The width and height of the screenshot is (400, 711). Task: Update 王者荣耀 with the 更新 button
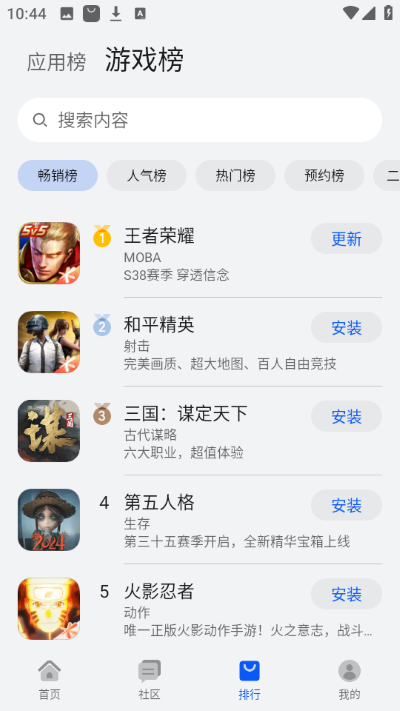click(346, 239)
